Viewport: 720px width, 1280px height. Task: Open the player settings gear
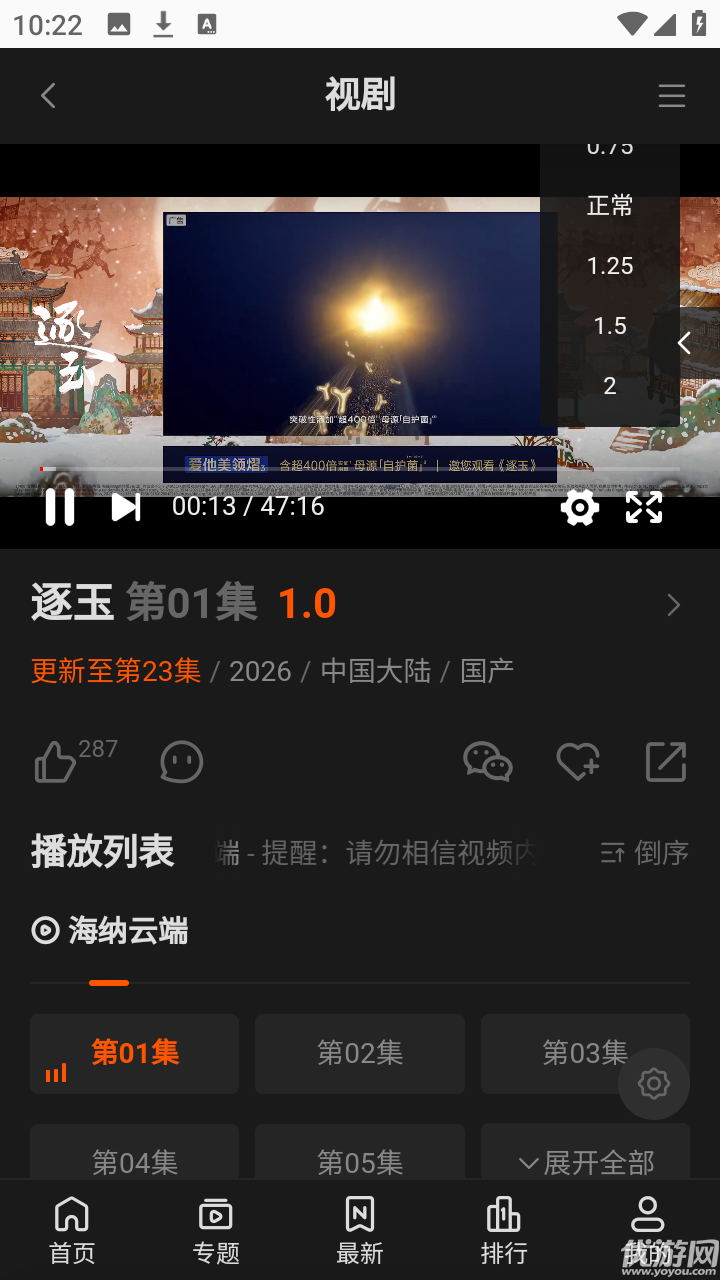579,507
